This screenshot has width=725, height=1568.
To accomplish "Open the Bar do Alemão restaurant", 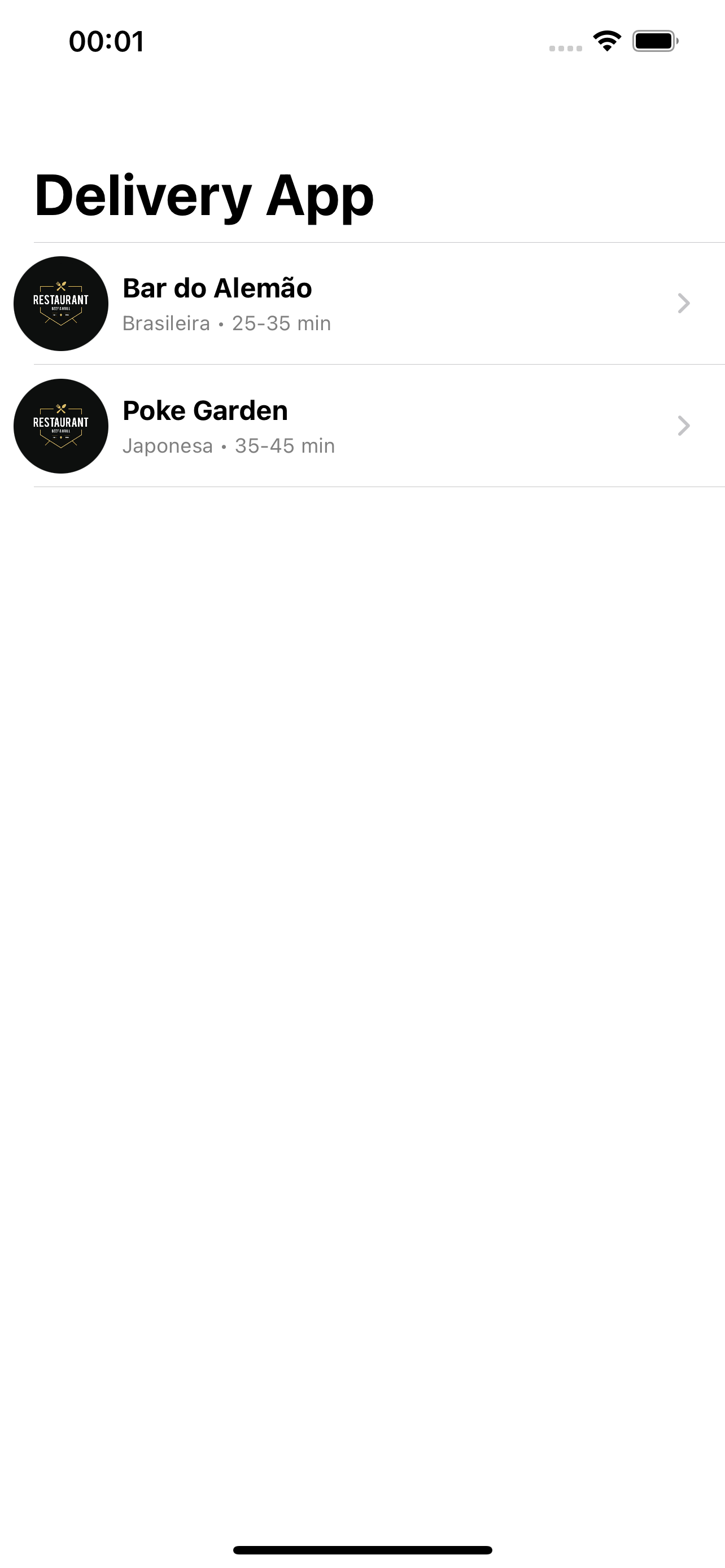I will (361, 304).
